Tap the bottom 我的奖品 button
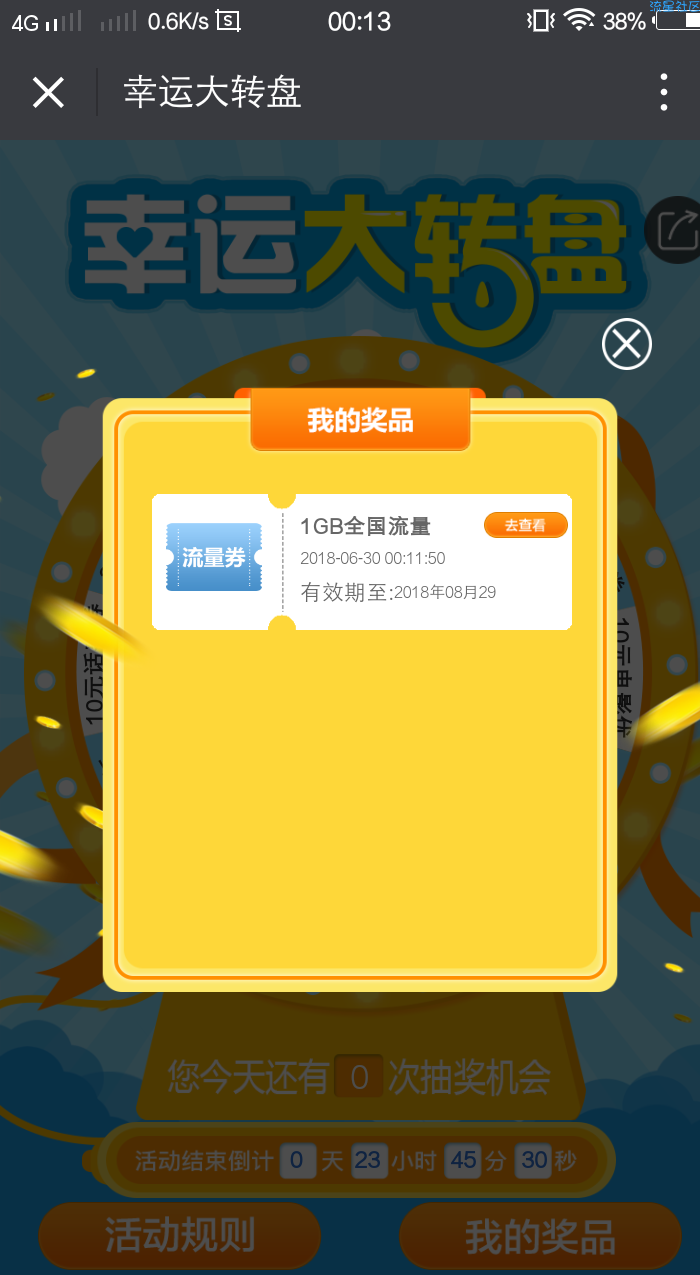The height and width of the screenshot is (1275, 700). coord(540,1236)
